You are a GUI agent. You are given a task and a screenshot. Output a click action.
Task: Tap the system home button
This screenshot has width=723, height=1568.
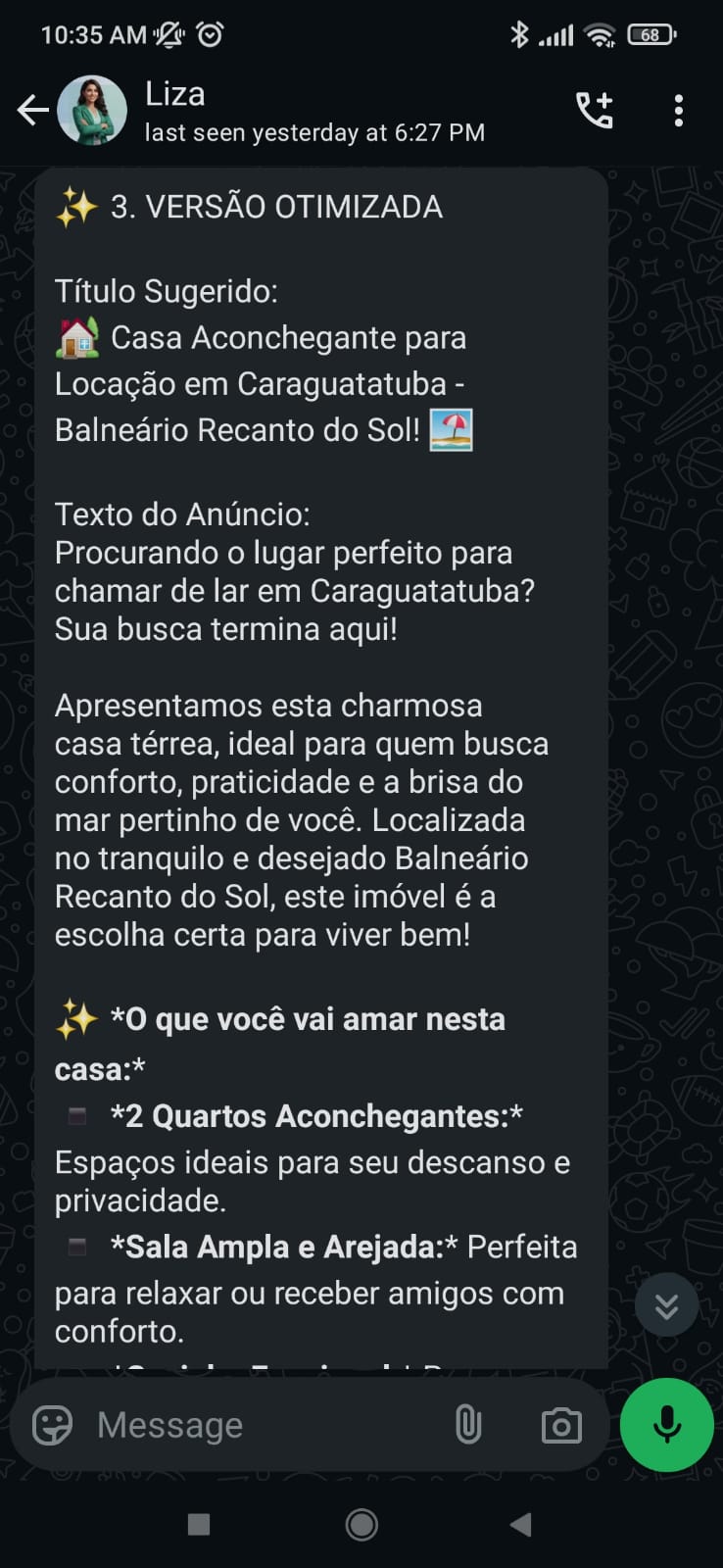[361, 1524]
